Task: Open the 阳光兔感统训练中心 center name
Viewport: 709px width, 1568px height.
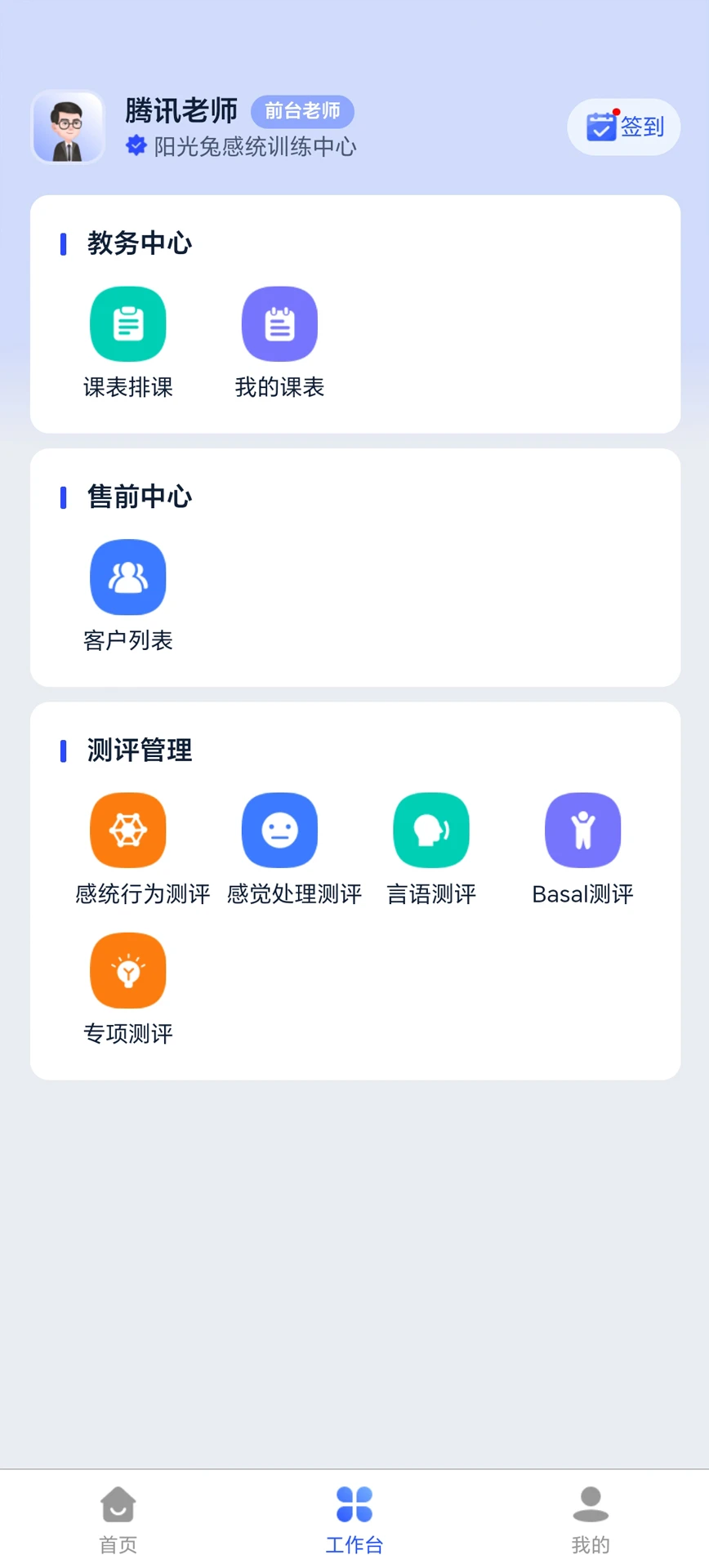Action: 256,148
